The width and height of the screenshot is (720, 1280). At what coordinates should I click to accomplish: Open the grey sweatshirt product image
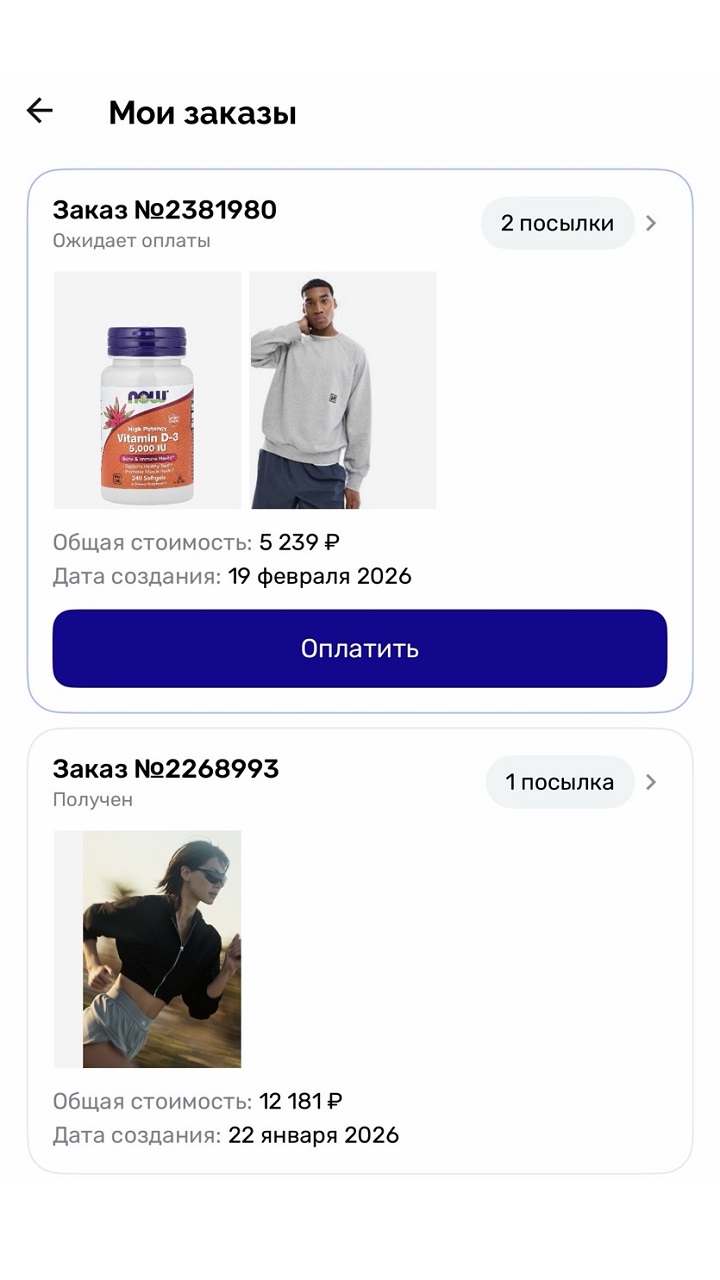[343, 390]
